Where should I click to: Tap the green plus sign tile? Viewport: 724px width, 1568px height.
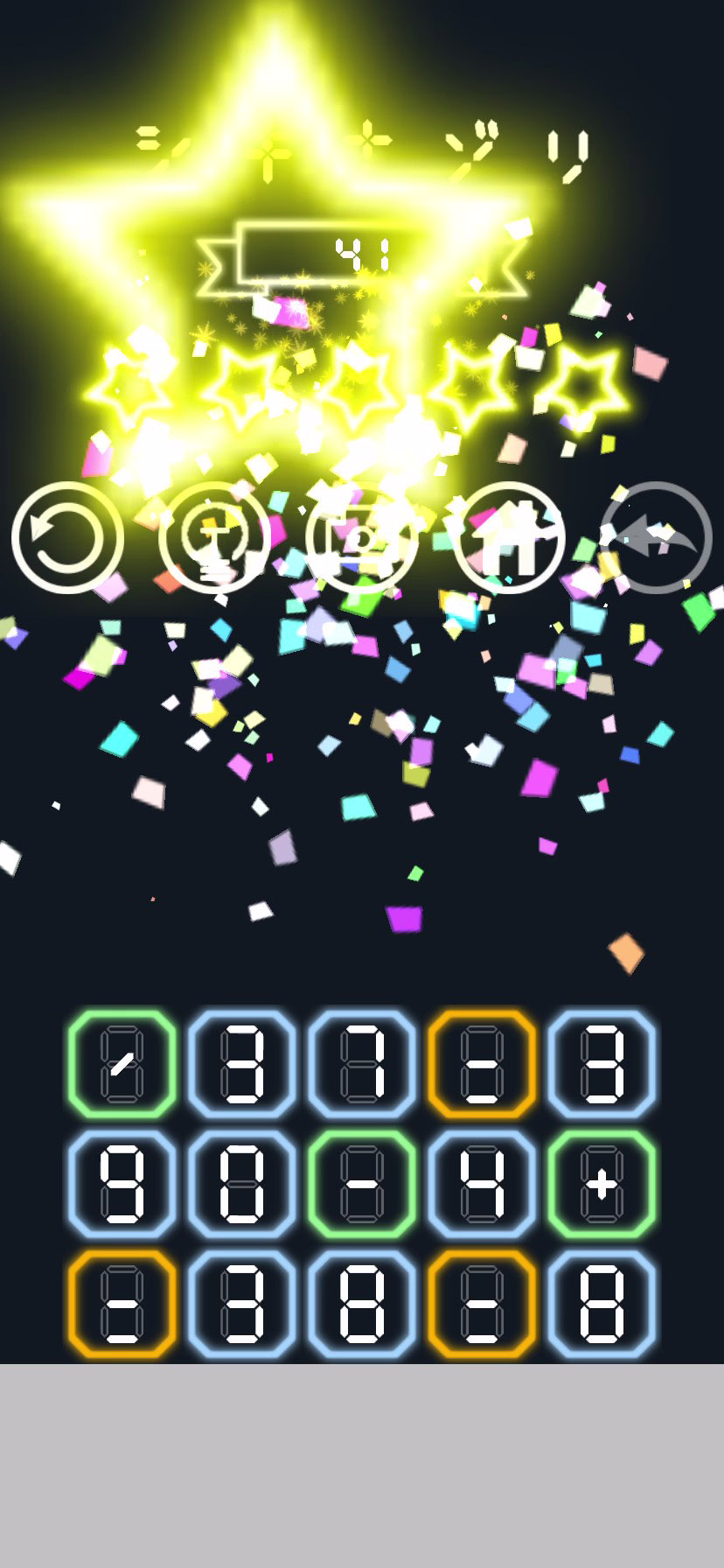click(x=602, y=1184)
